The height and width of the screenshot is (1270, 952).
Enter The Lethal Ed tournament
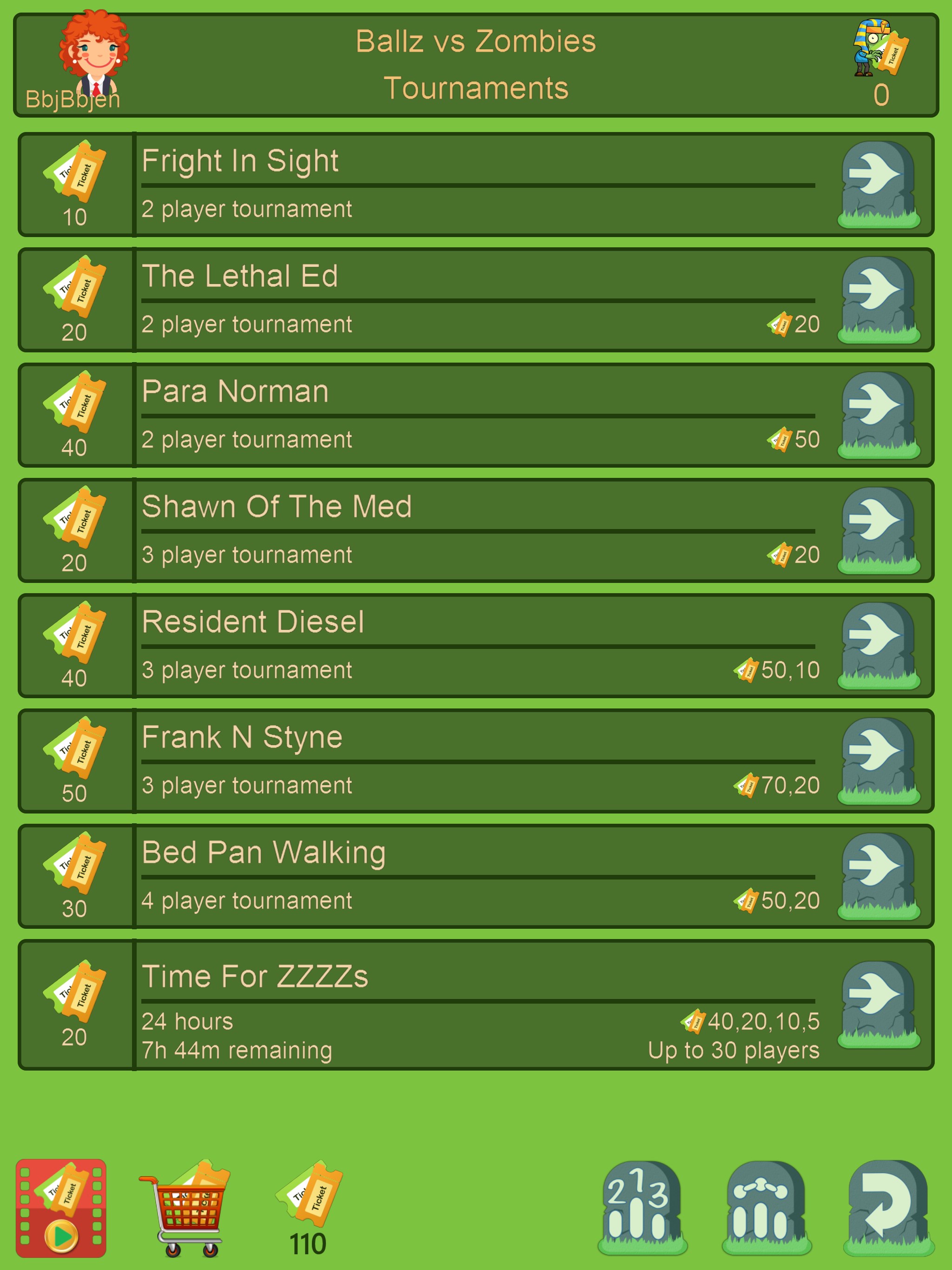tap(877, 299)
